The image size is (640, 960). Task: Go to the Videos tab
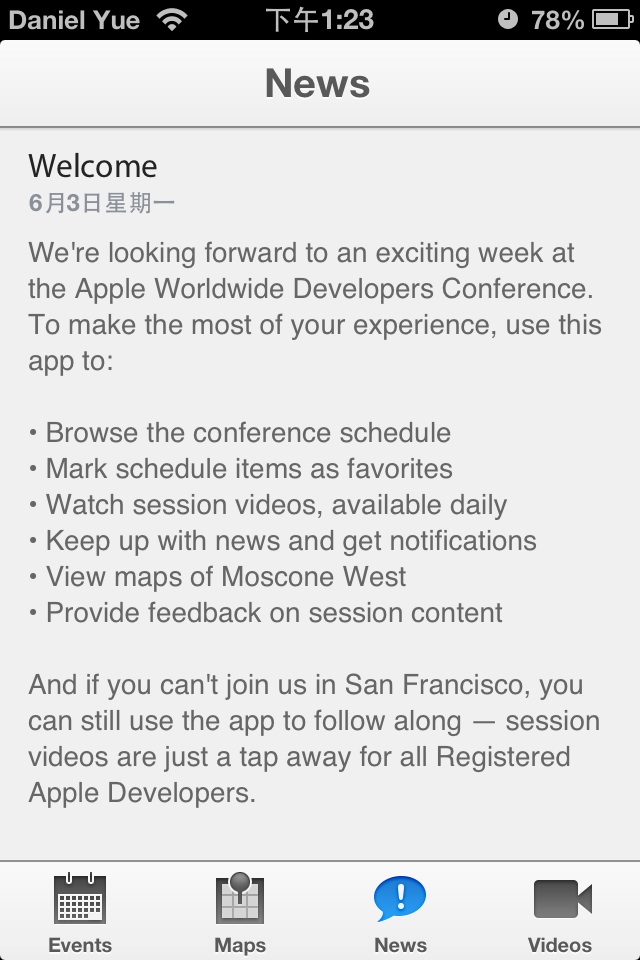(560, 911)
